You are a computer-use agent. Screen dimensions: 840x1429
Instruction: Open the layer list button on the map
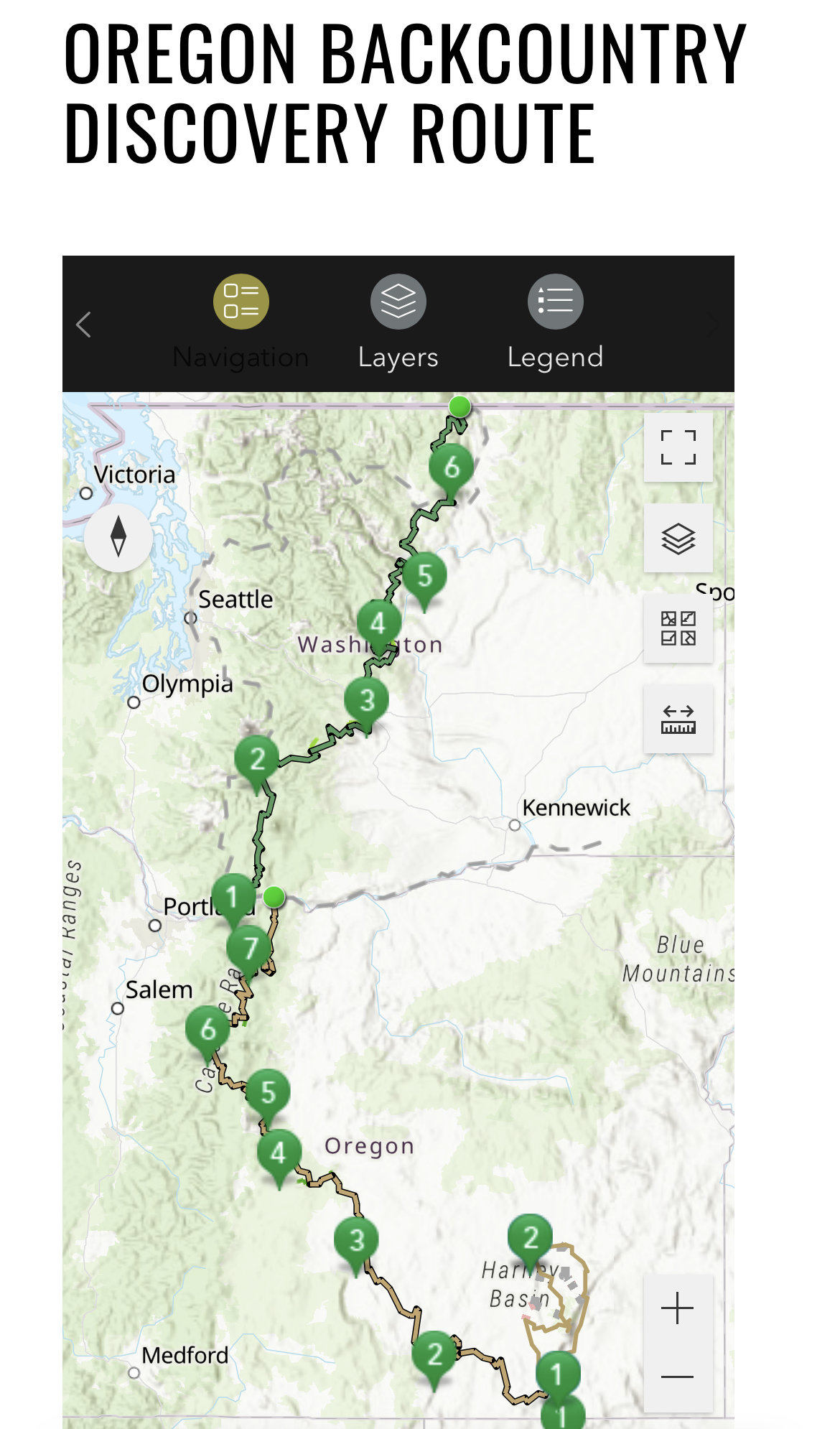tap(678, 539)
